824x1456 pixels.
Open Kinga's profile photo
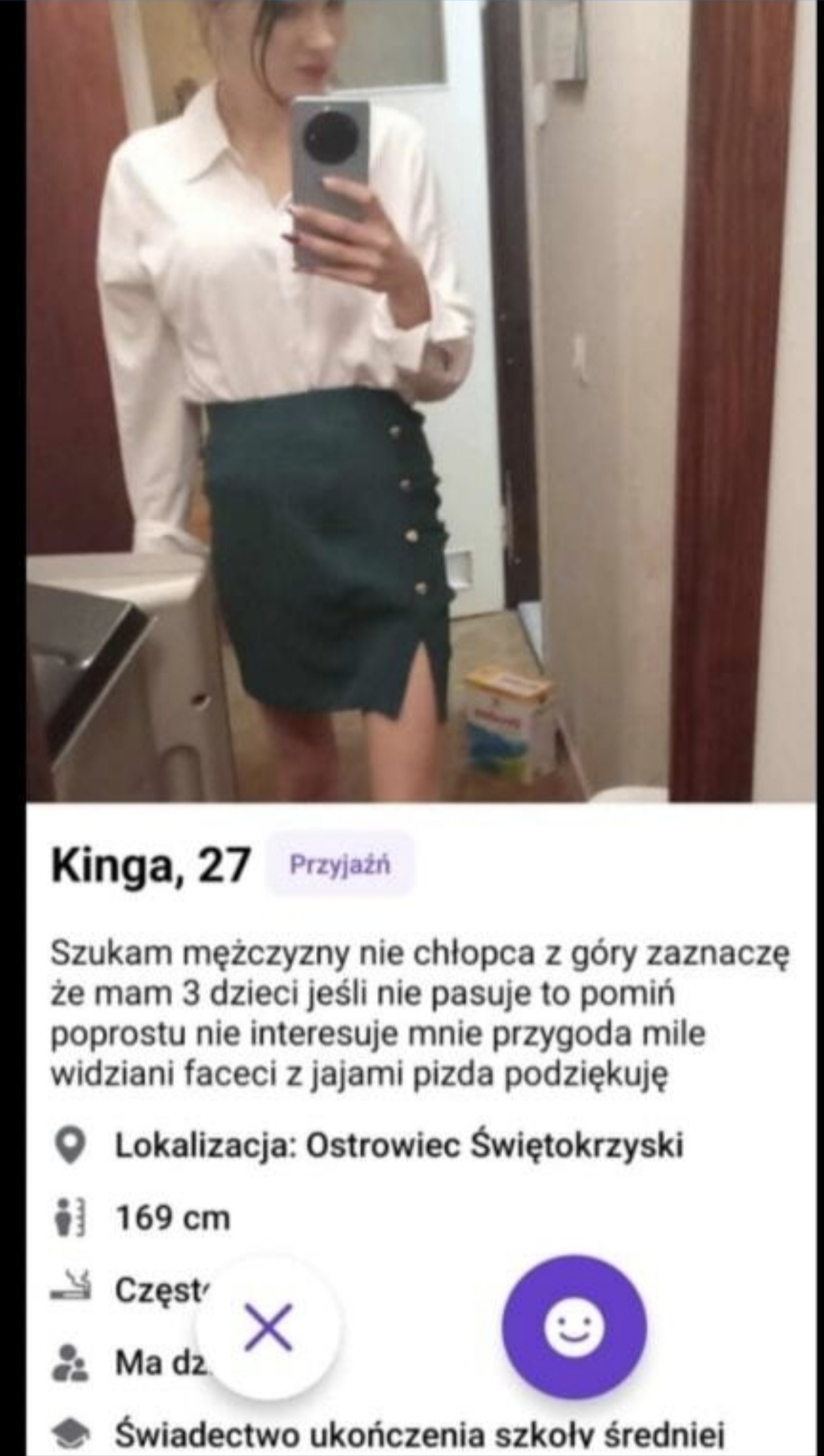411,401
